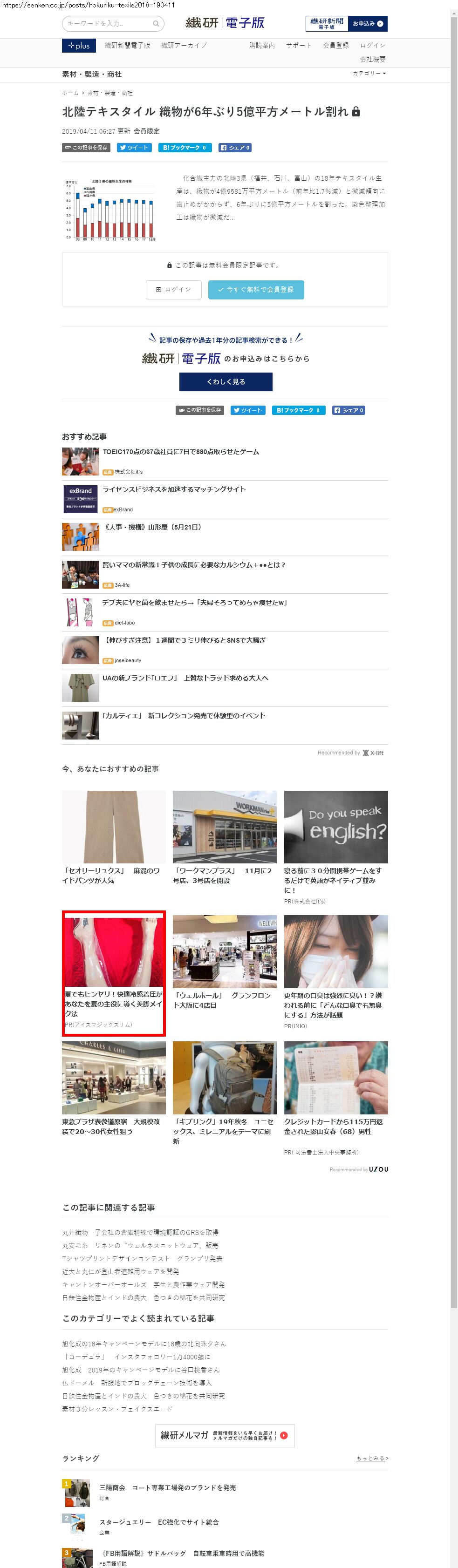Open the 繊研メルマガ banner
Viewport: 458px width, 1568px height.
click(224, 1435)
